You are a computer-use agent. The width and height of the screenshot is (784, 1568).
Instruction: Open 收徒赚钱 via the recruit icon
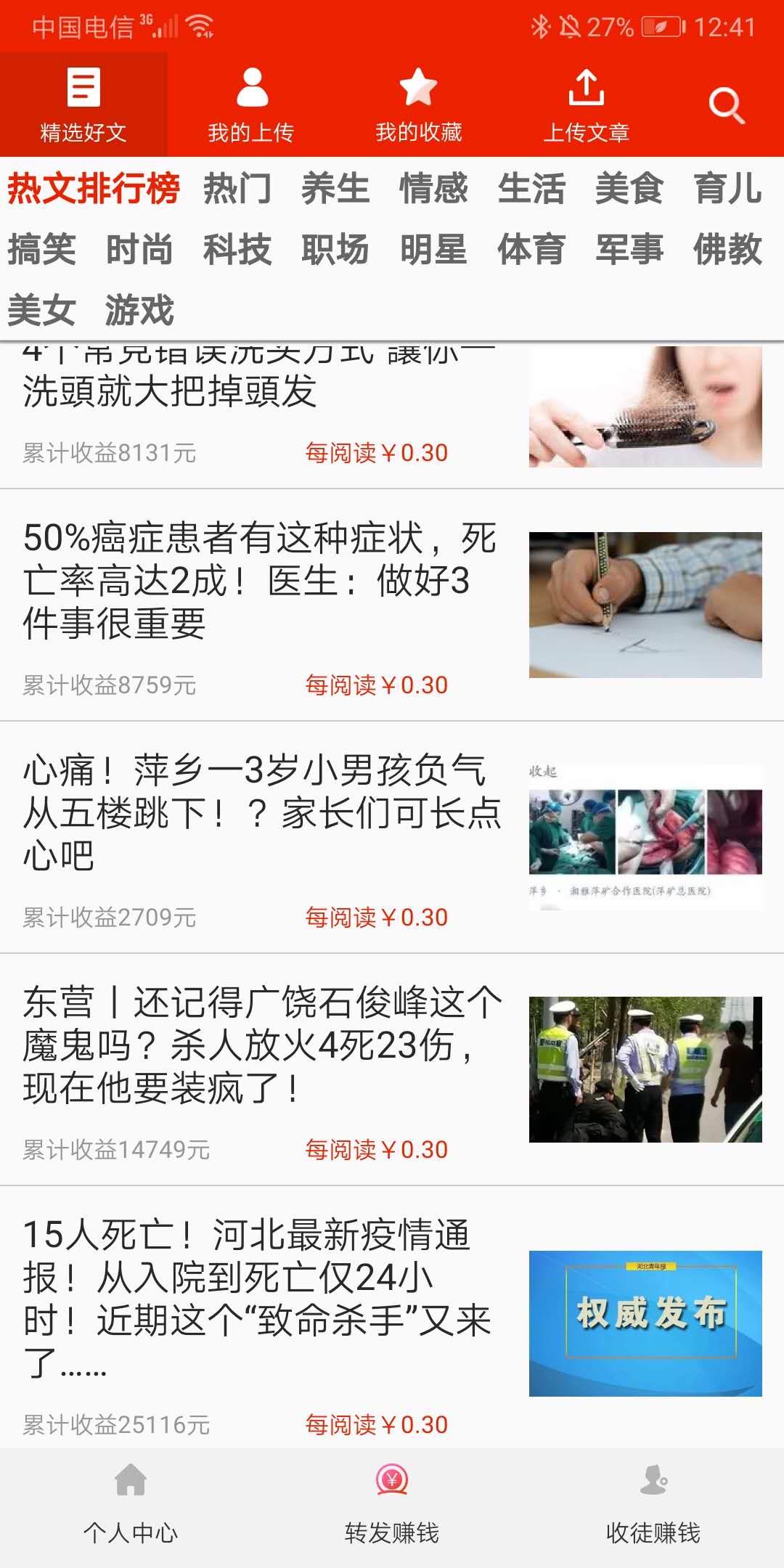(653, 1481)
